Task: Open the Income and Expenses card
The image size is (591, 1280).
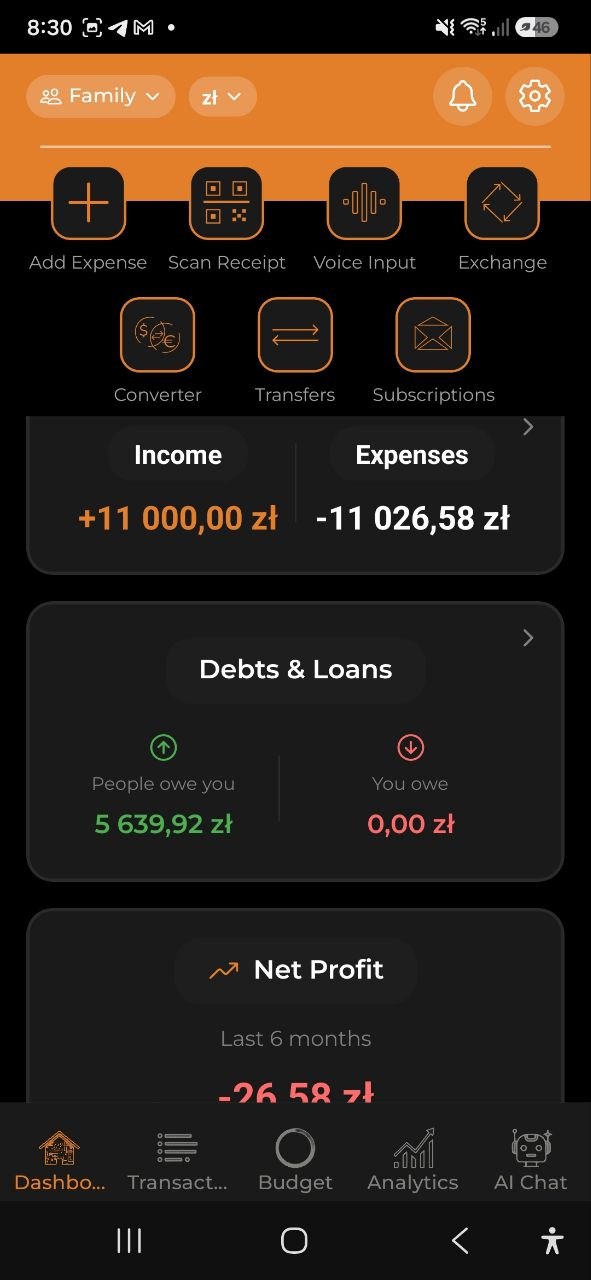Action: tap(295, 495)
